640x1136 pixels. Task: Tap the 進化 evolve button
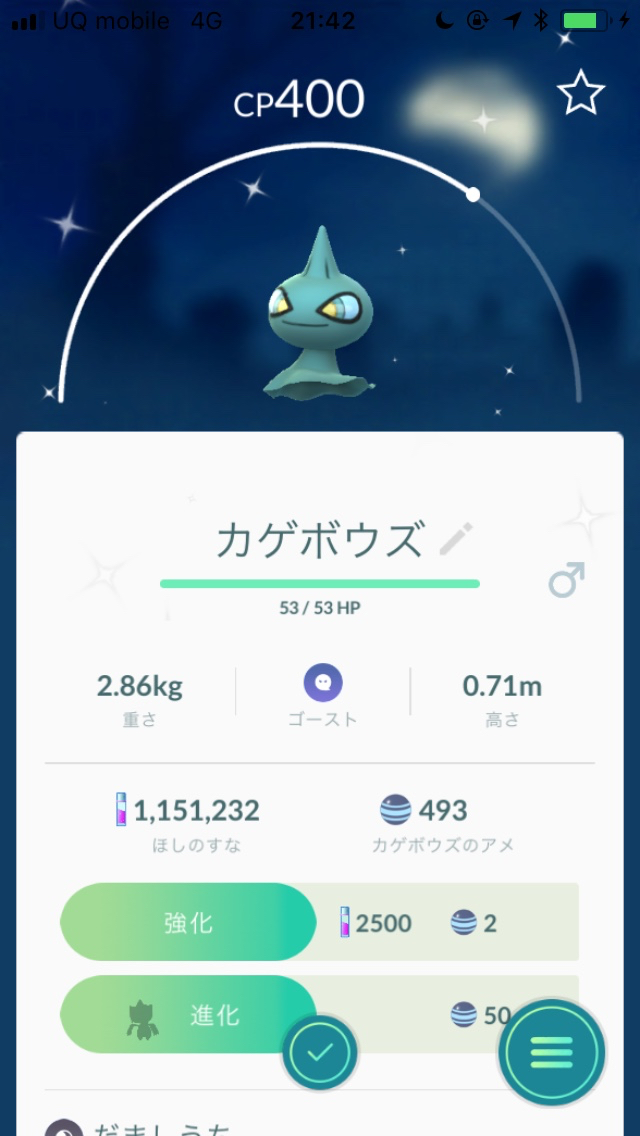point(188,1014)
